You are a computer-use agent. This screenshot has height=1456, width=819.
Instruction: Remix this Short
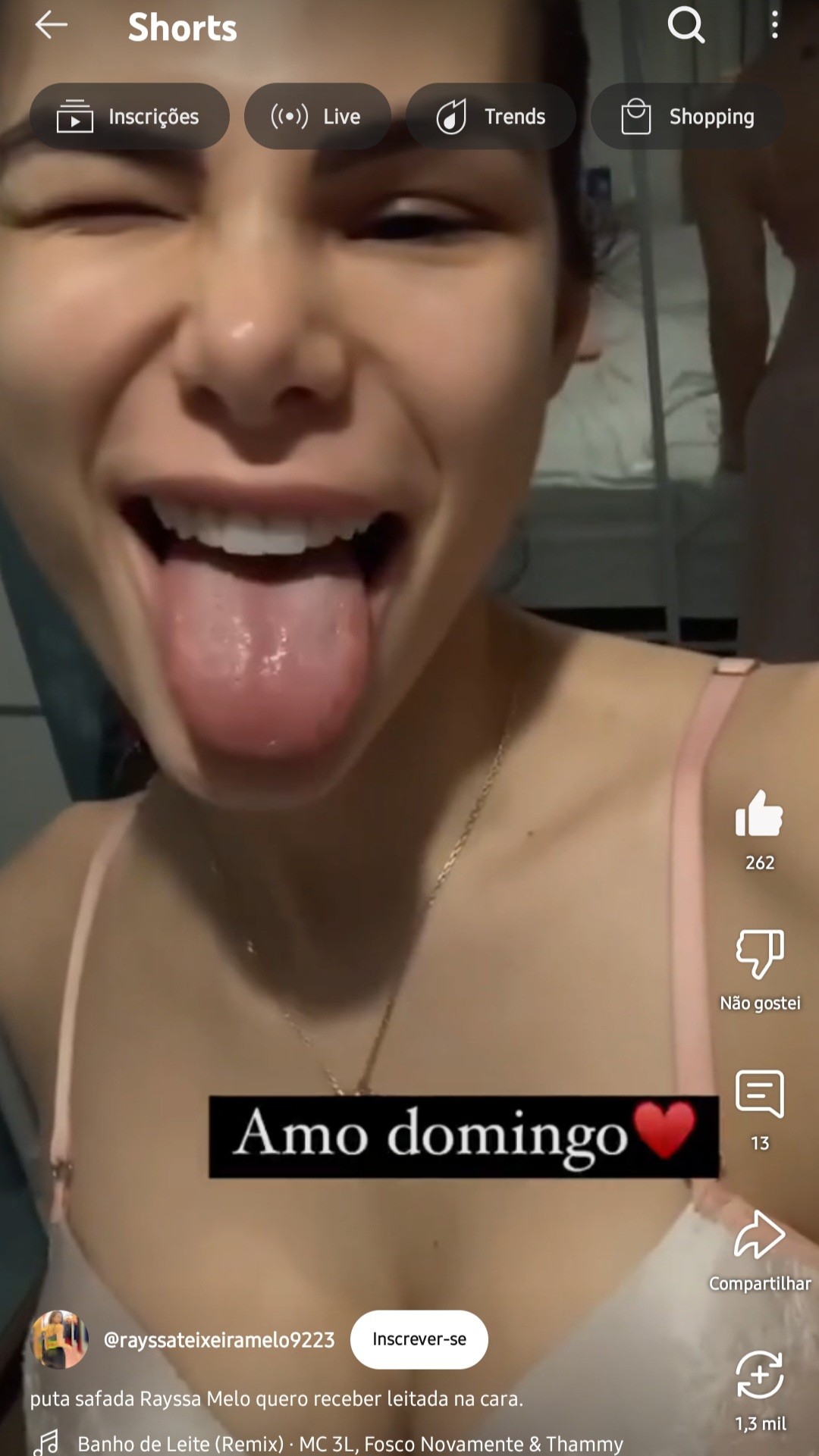(759, 1376)
